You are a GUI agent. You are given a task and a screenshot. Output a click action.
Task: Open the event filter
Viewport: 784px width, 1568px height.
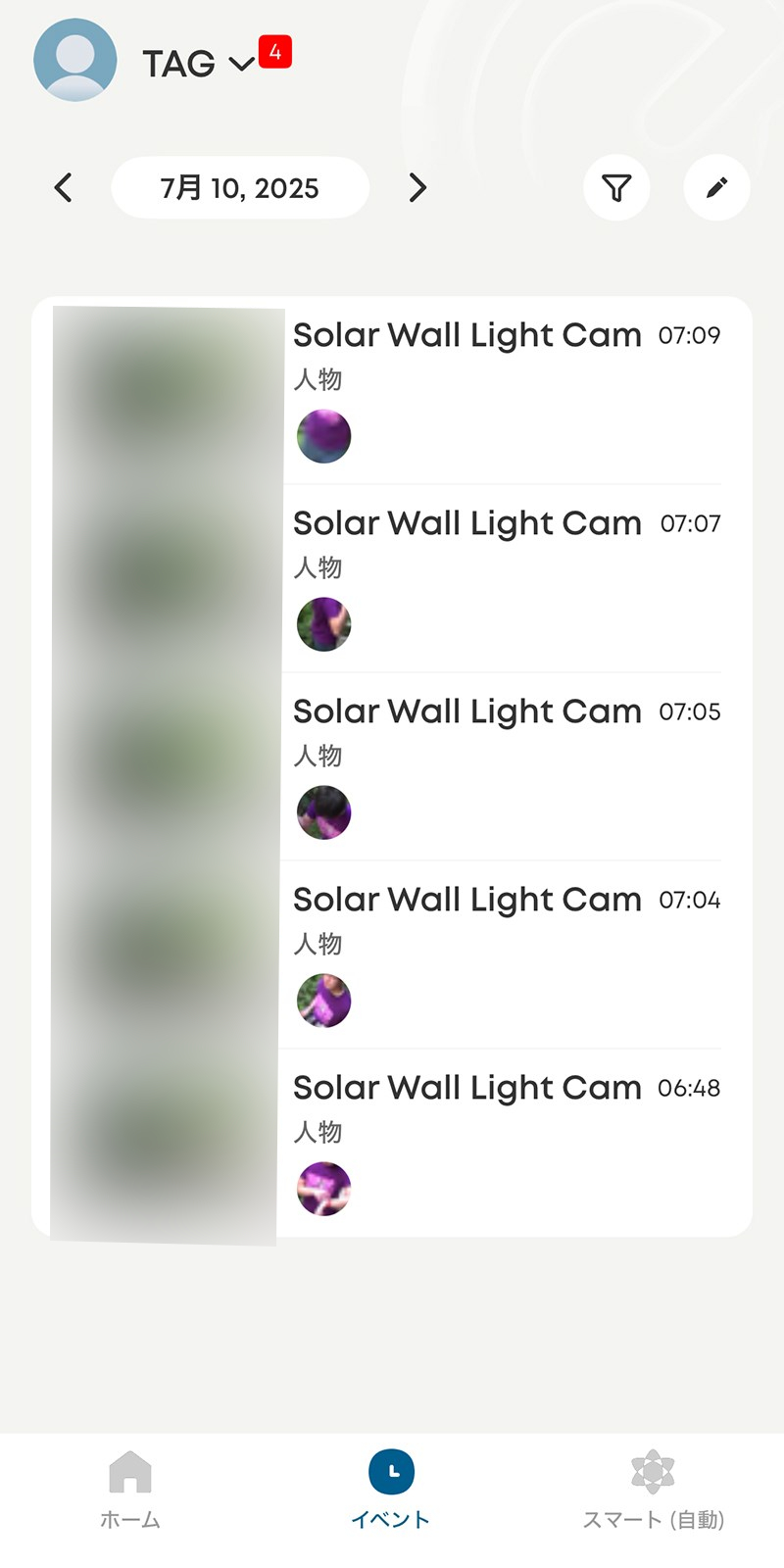[616, 187]
